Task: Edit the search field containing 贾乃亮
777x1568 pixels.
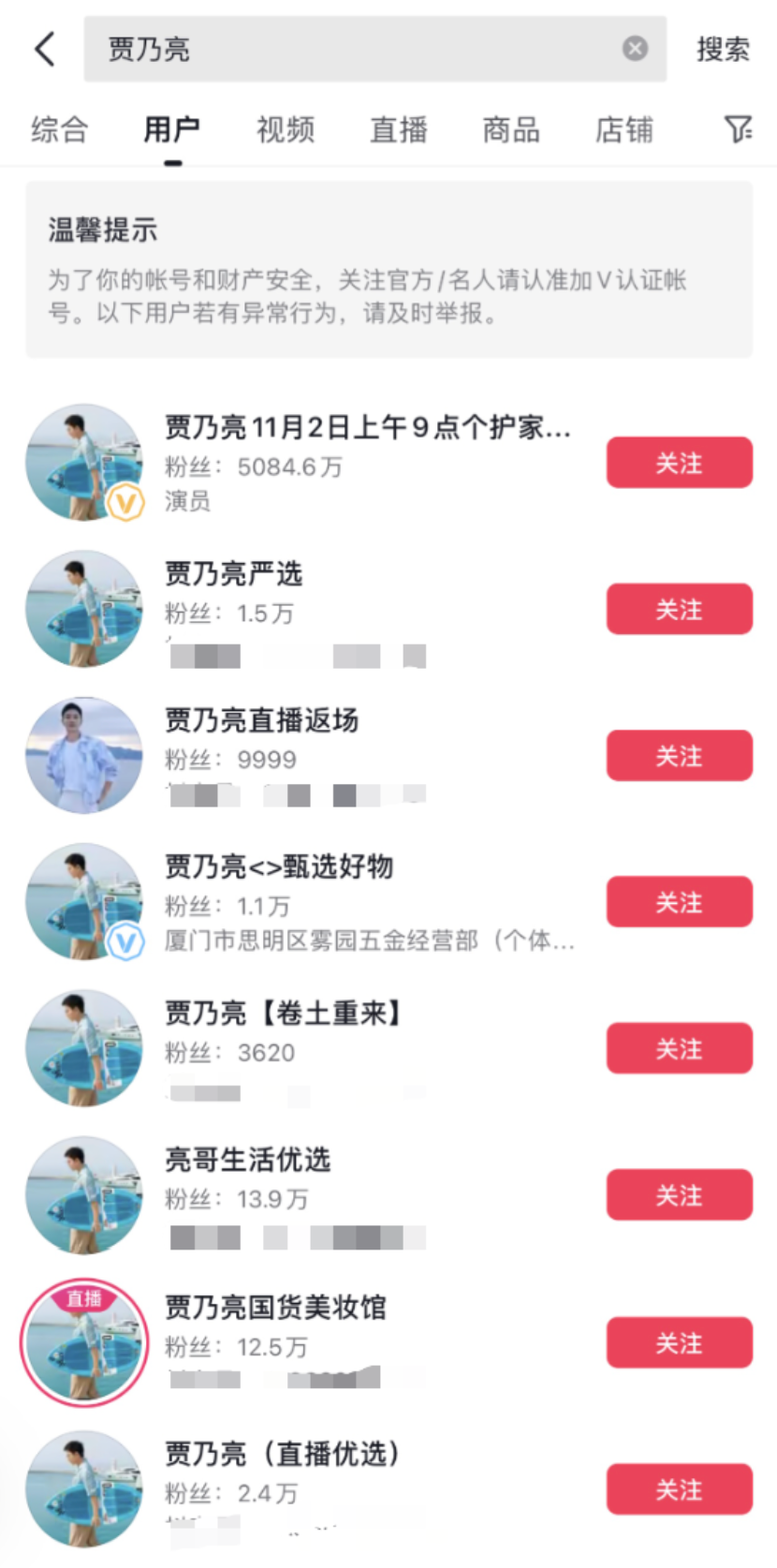Action: coord(356,49)
